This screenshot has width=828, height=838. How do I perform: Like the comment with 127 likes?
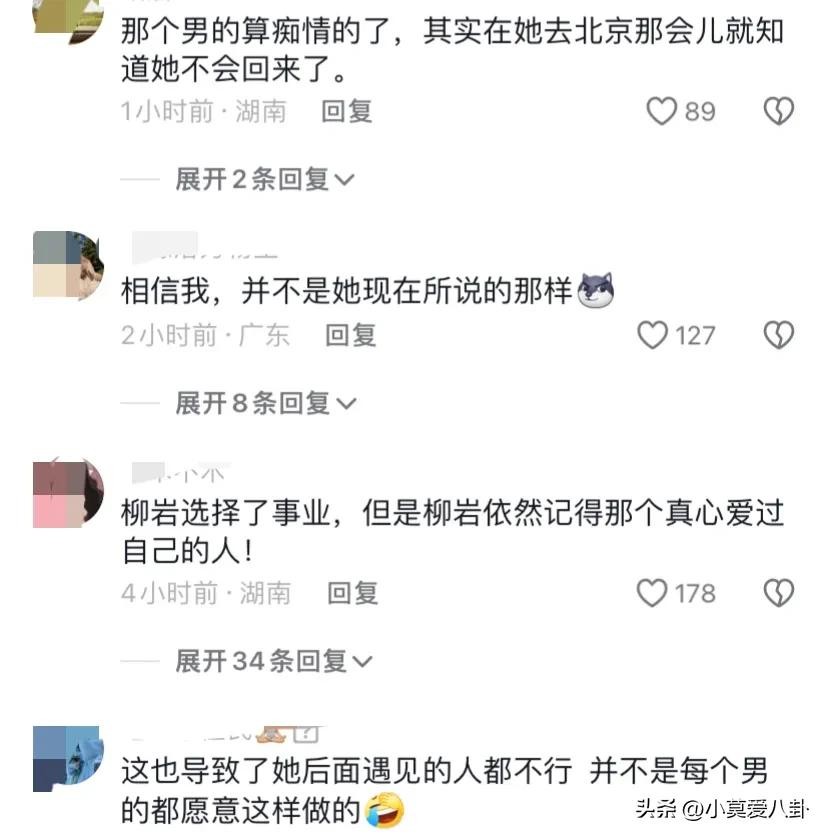pyautogui.click(x=653, y=334)
